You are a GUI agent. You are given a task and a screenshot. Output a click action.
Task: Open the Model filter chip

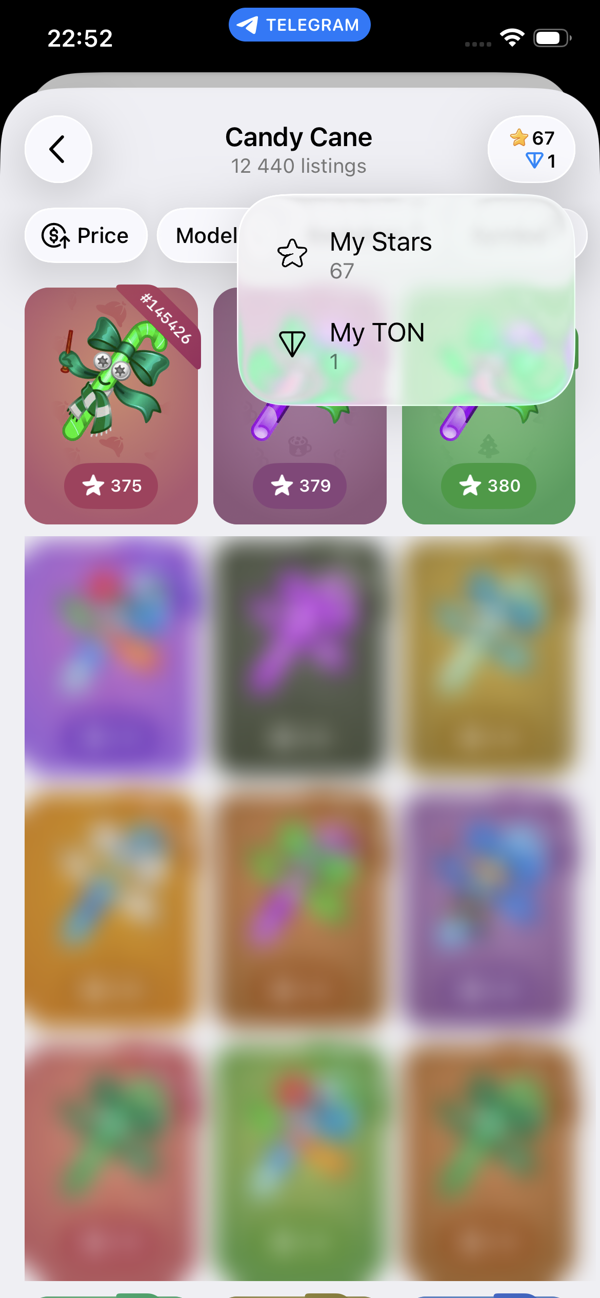point(203,236)
